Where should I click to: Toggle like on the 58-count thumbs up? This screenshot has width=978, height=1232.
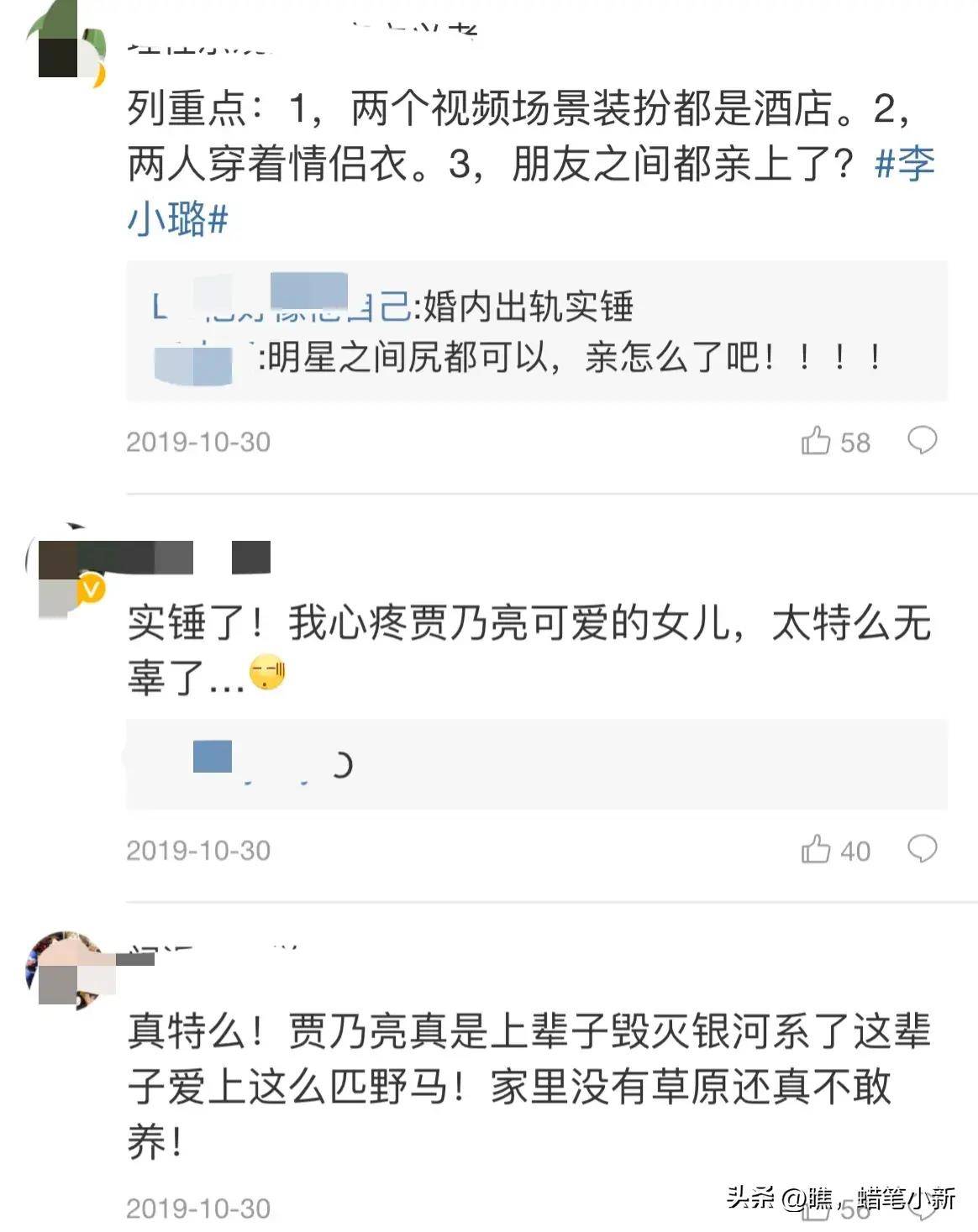click(x=828, y=438)
